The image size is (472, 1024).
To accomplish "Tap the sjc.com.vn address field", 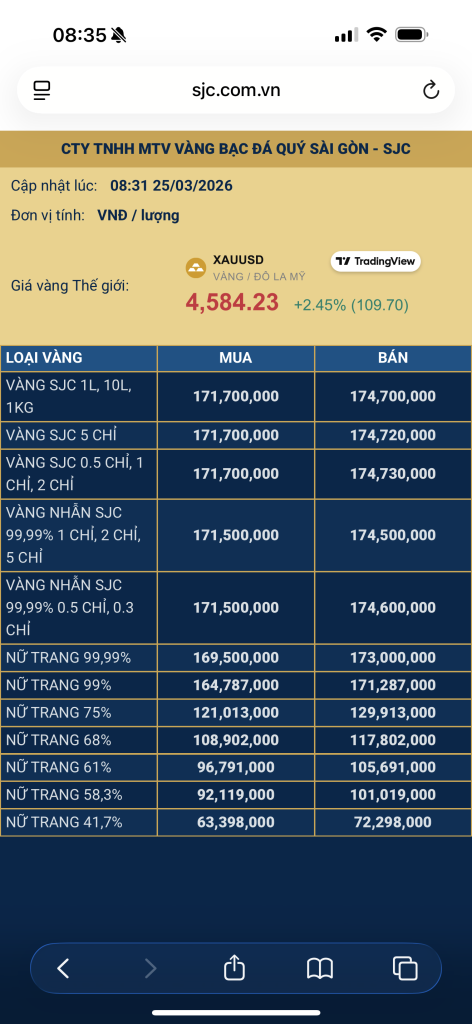I will (236, 90).
